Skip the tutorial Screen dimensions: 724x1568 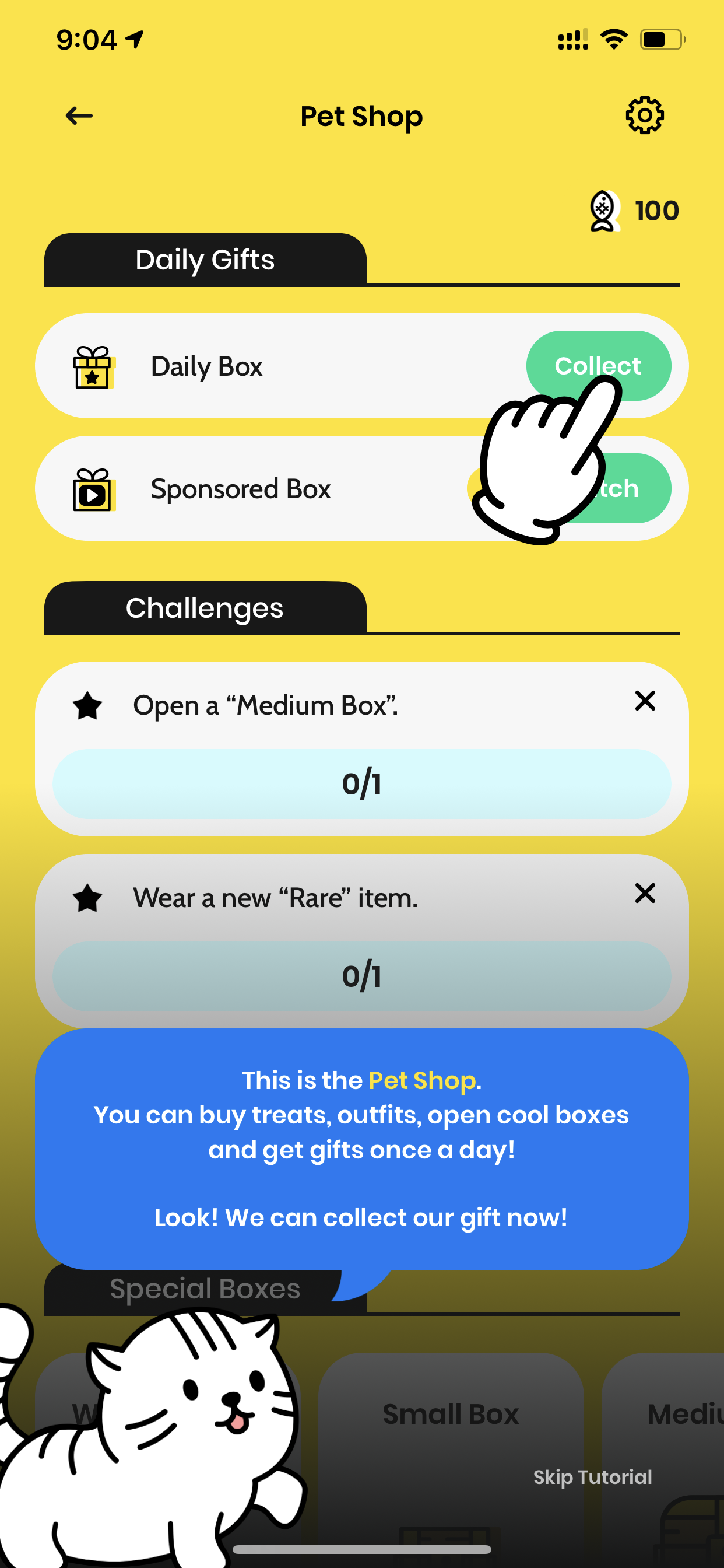[593, 1478]
